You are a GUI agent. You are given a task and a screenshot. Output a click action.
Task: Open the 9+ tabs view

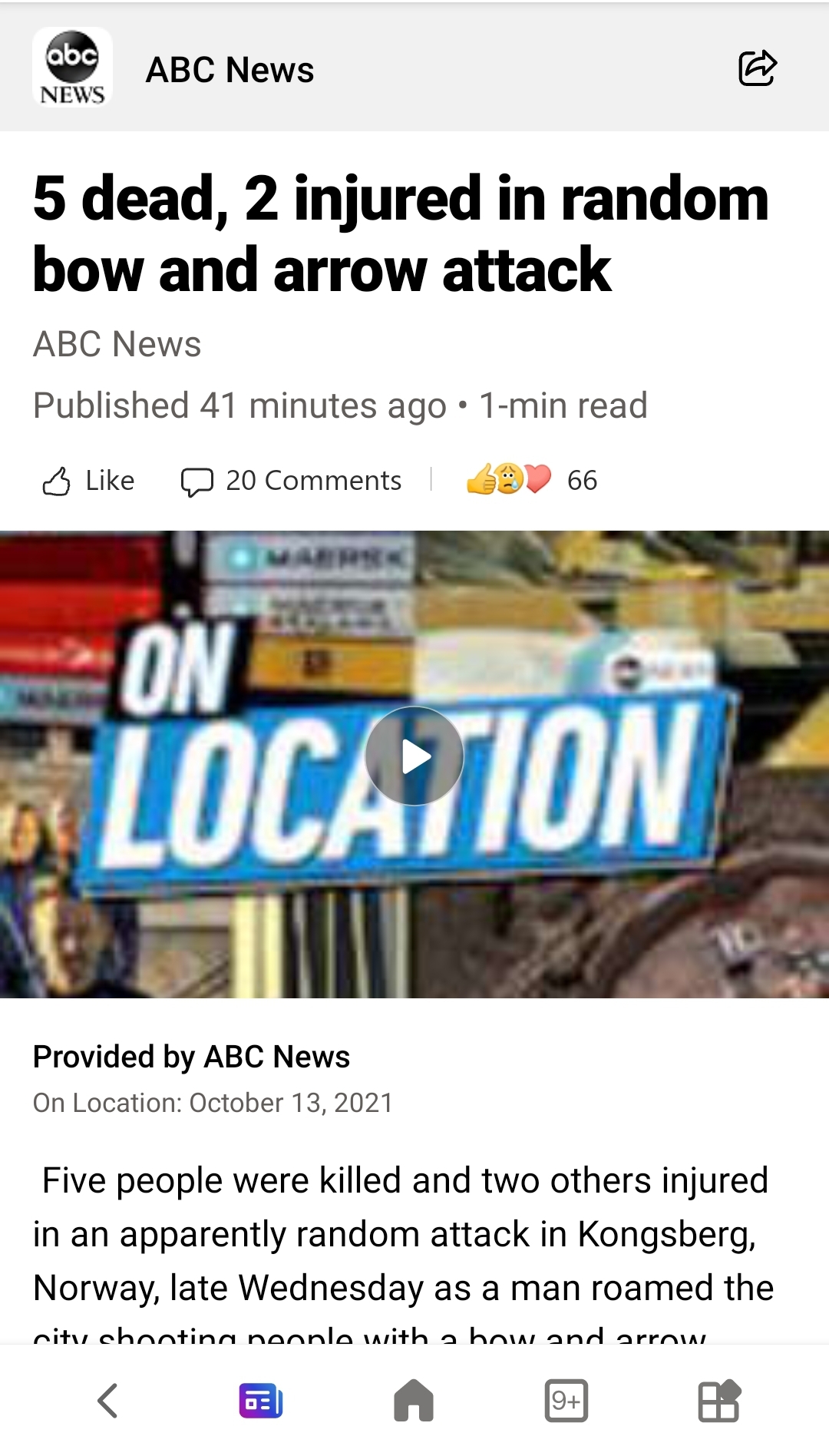point(566,1401)
